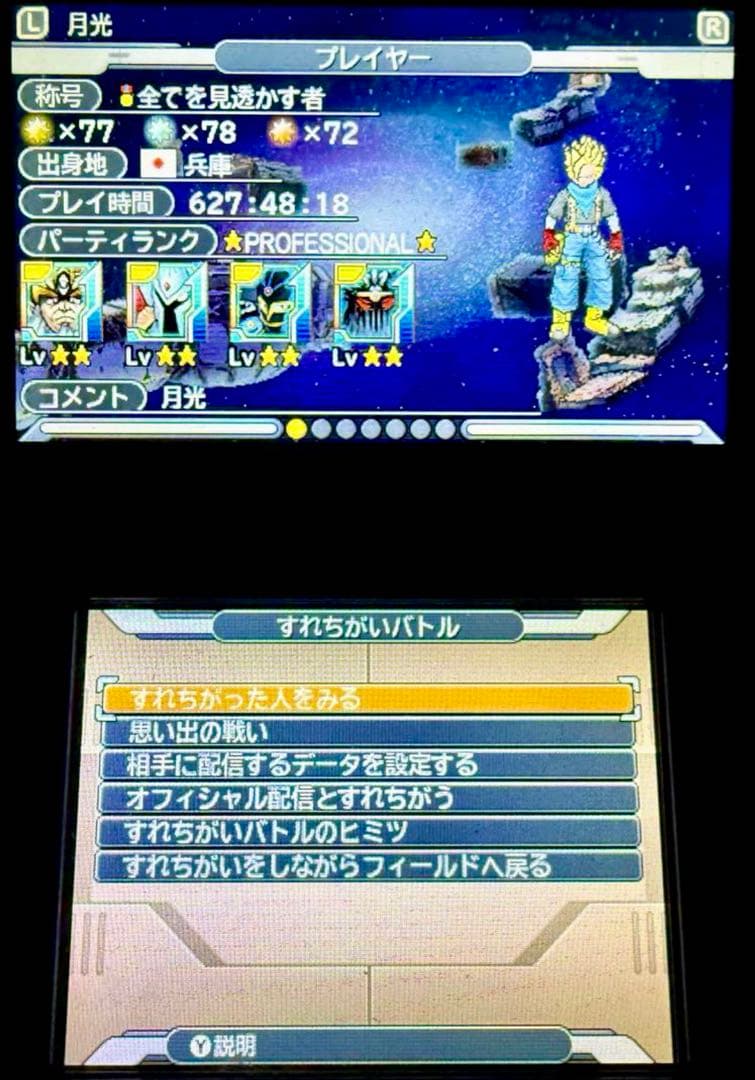Choose 相手に配信するデータを設定する
755x1080 pixels.
tap(367, 765)
